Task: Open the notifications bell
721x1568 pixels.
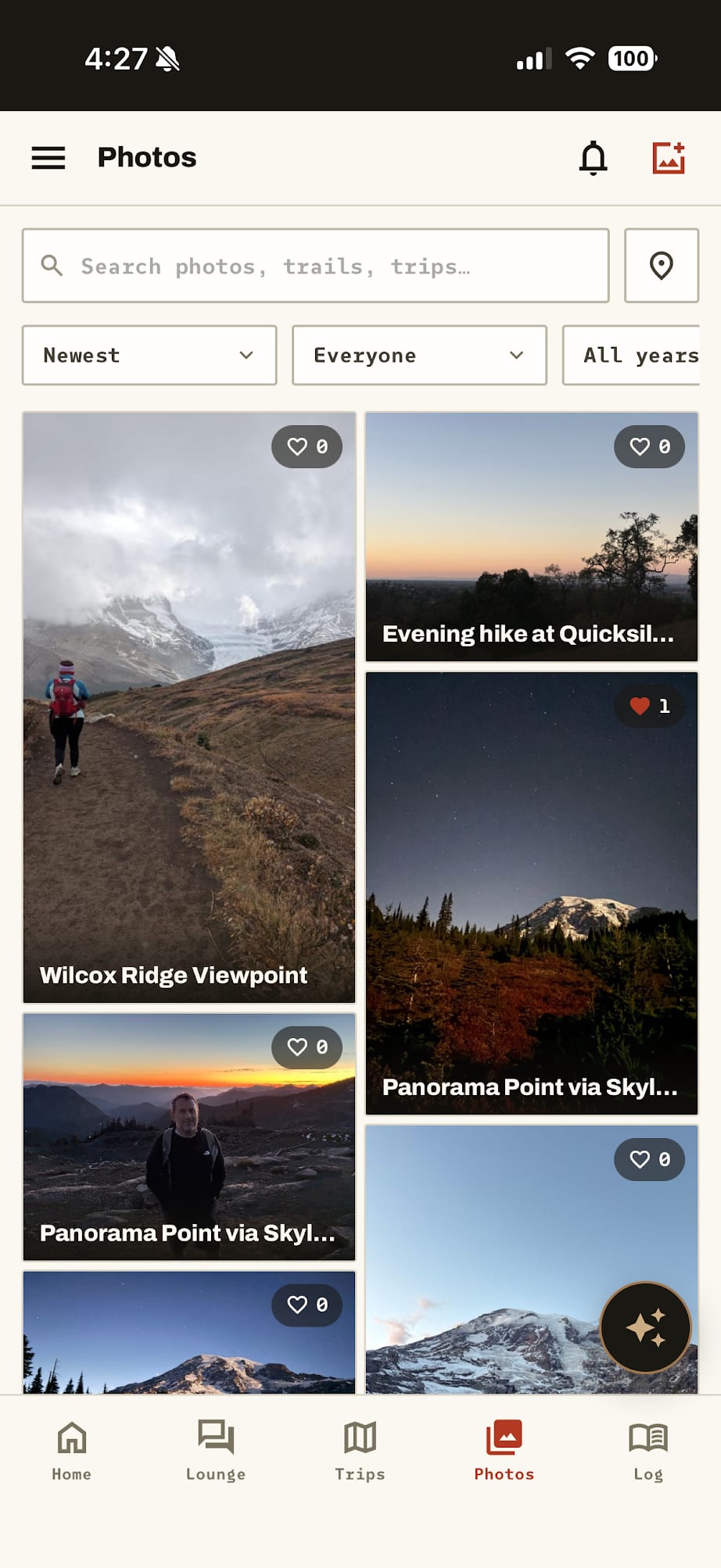Action: 593,158
